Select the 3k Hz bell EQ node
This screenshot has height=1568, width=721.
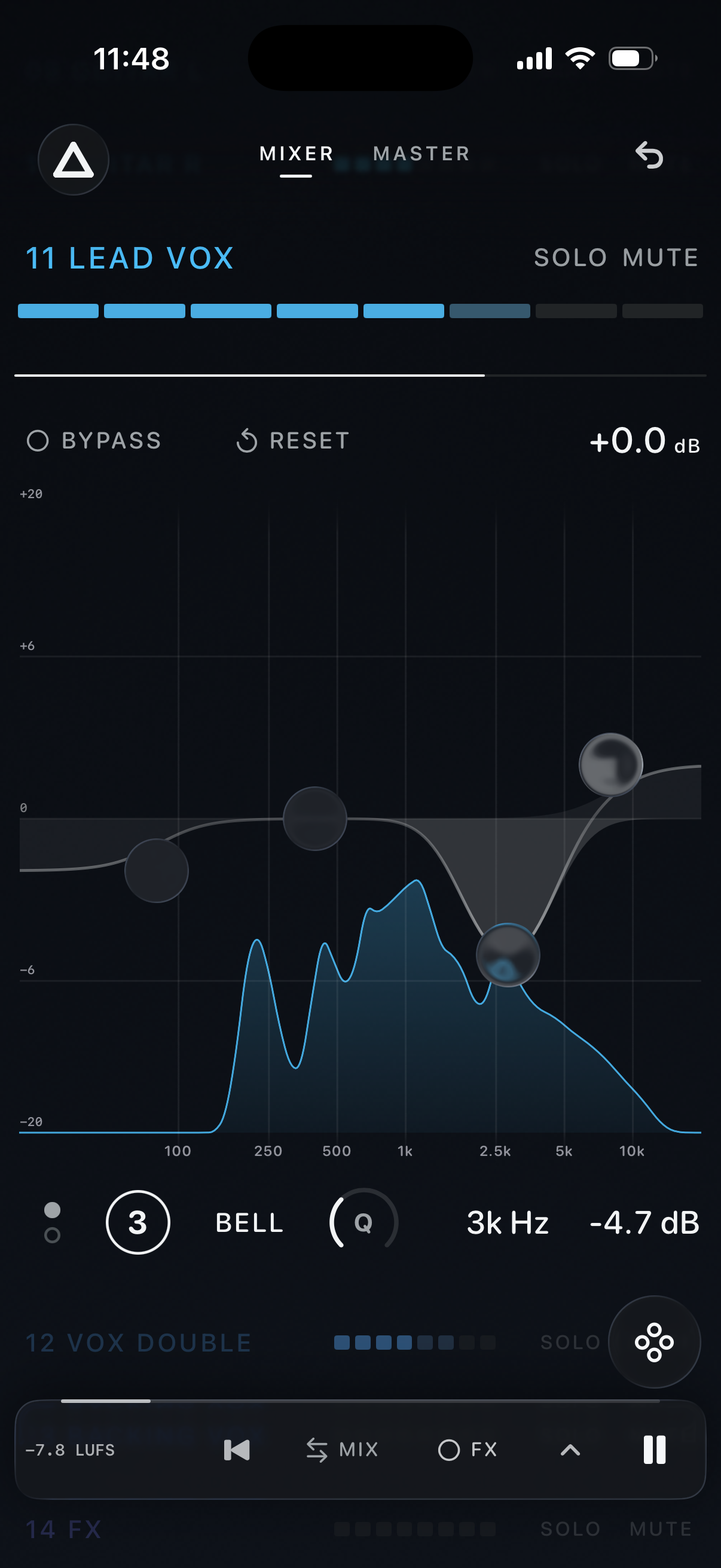pyautogui.click(x=508, y=955)
